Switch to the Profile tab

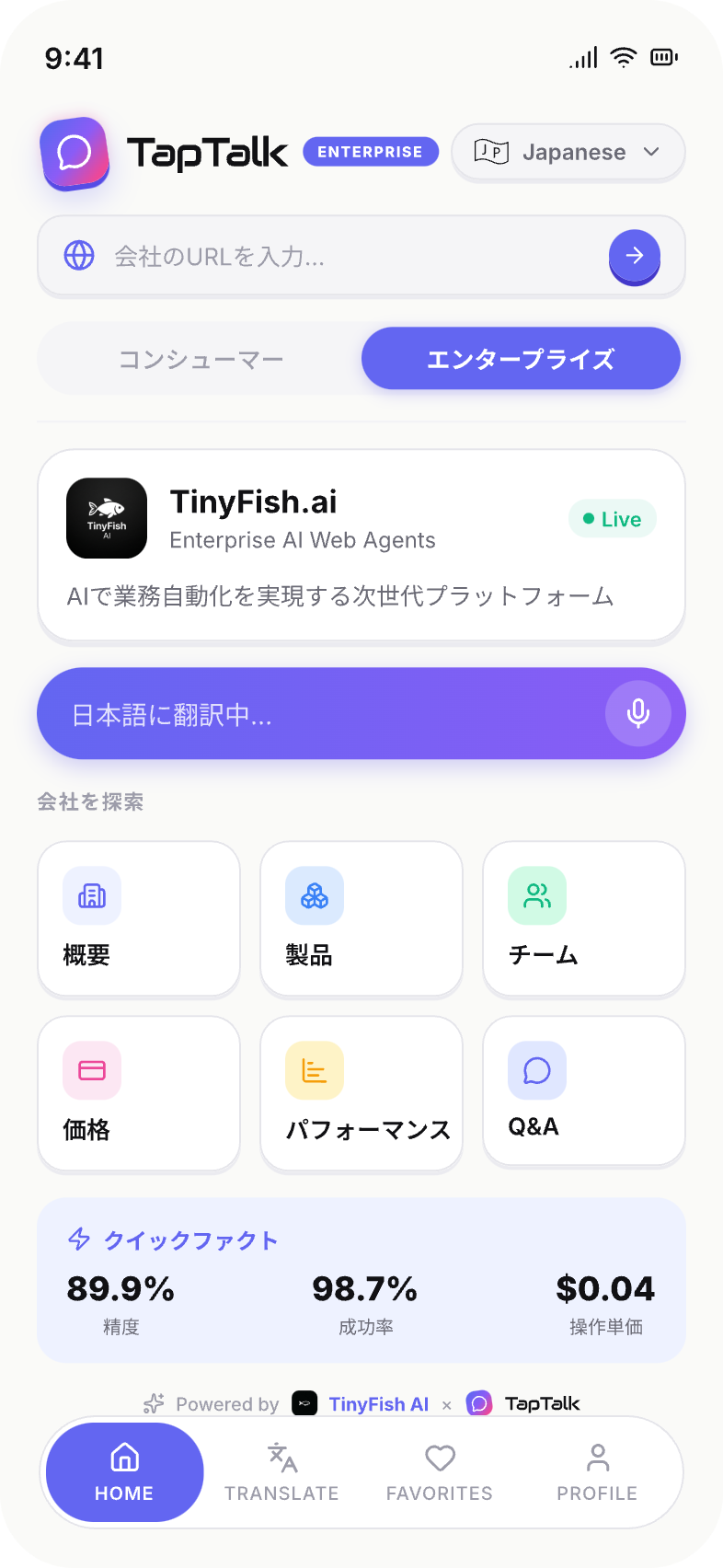[x=597, y=1471]
